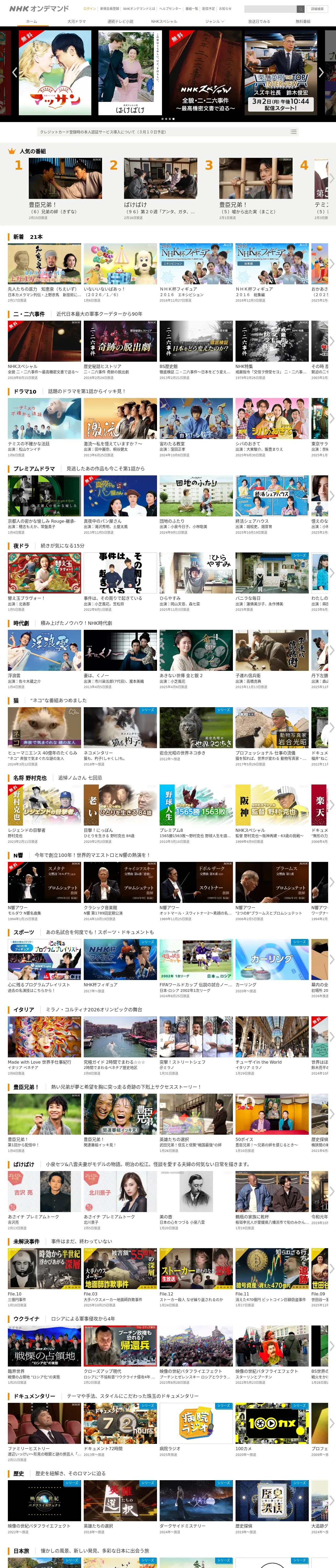336x1568 pixels.
Task: Open the 詳細検索 button
Action: click(317, 9)
